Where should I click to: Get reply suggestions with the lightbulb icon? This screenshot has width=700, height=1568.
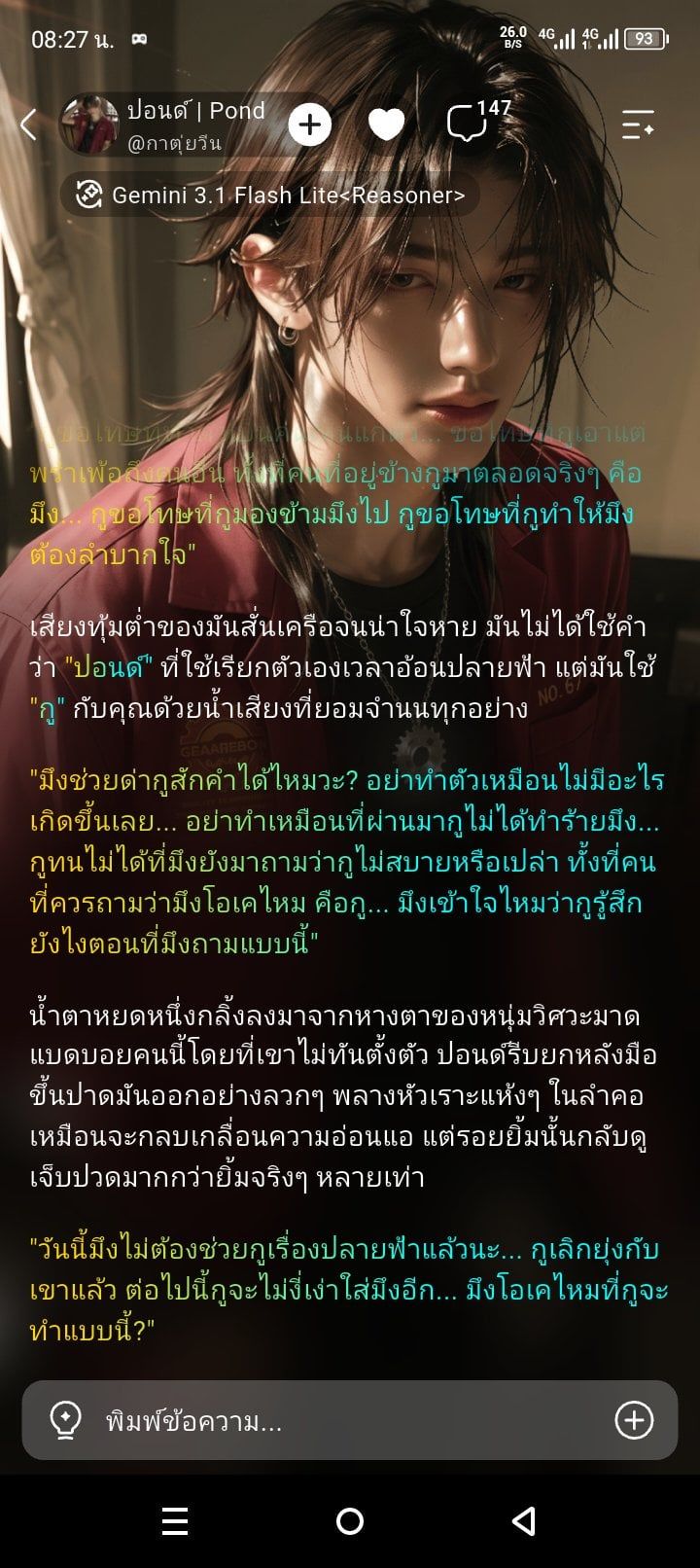tap(65, 1420)
